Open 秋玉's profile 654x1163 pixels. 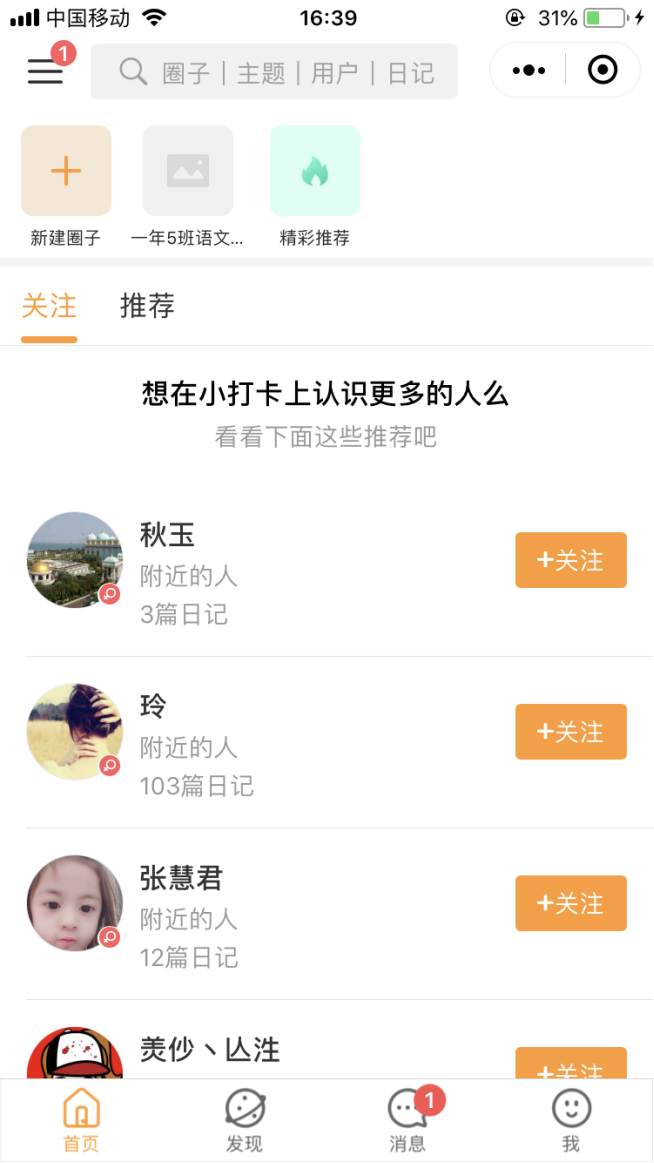click(75, 560)
